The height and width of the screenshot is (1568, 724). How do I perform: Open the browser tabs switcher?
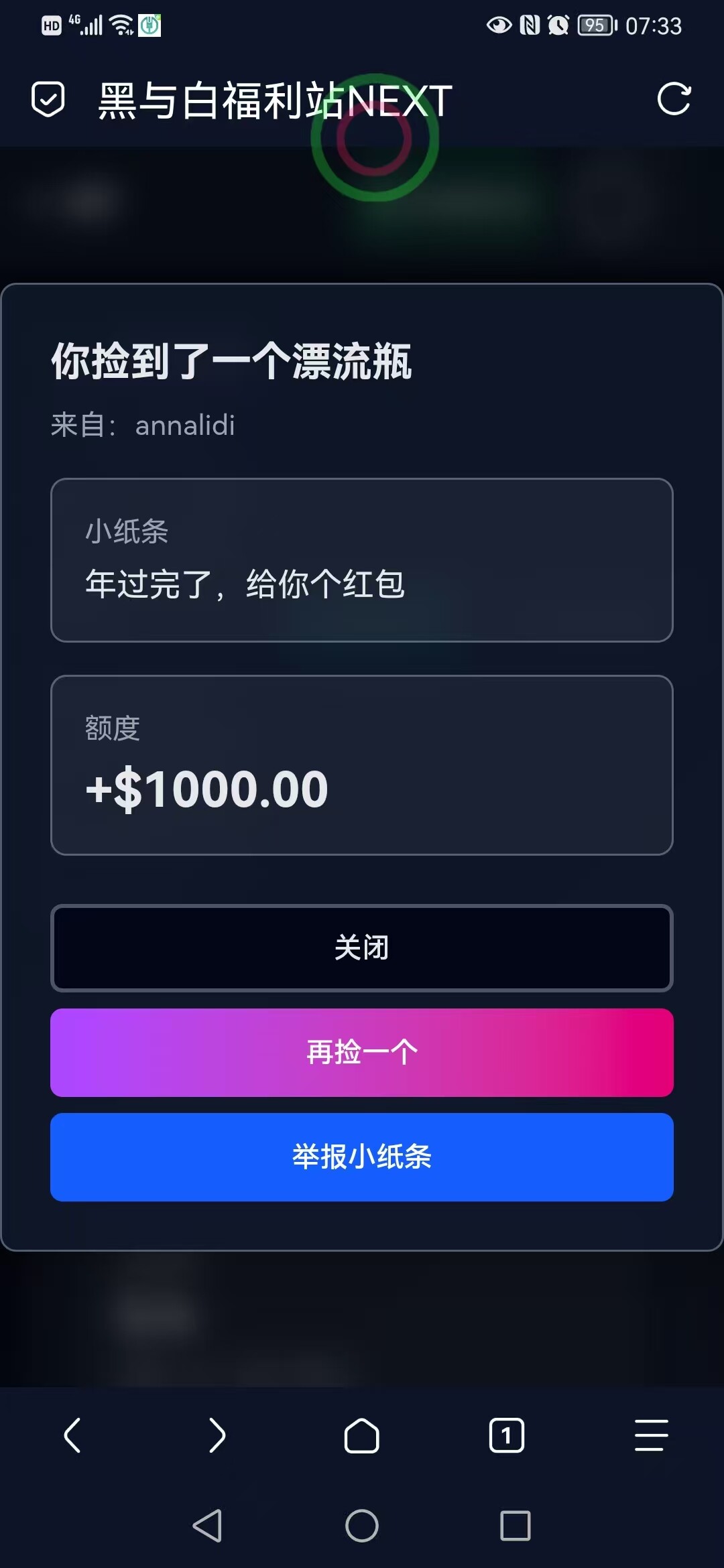tap(507, 1435)
